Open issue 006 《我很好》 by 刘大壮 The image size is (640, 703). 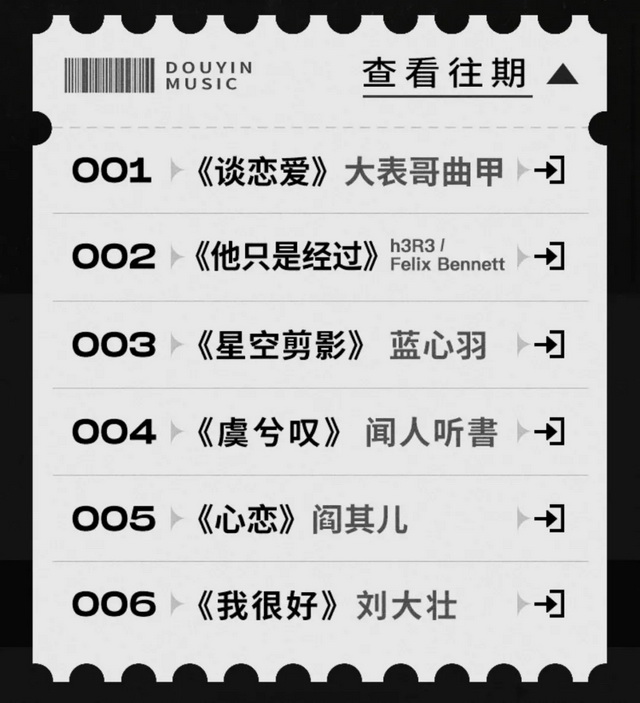point(549,605)
